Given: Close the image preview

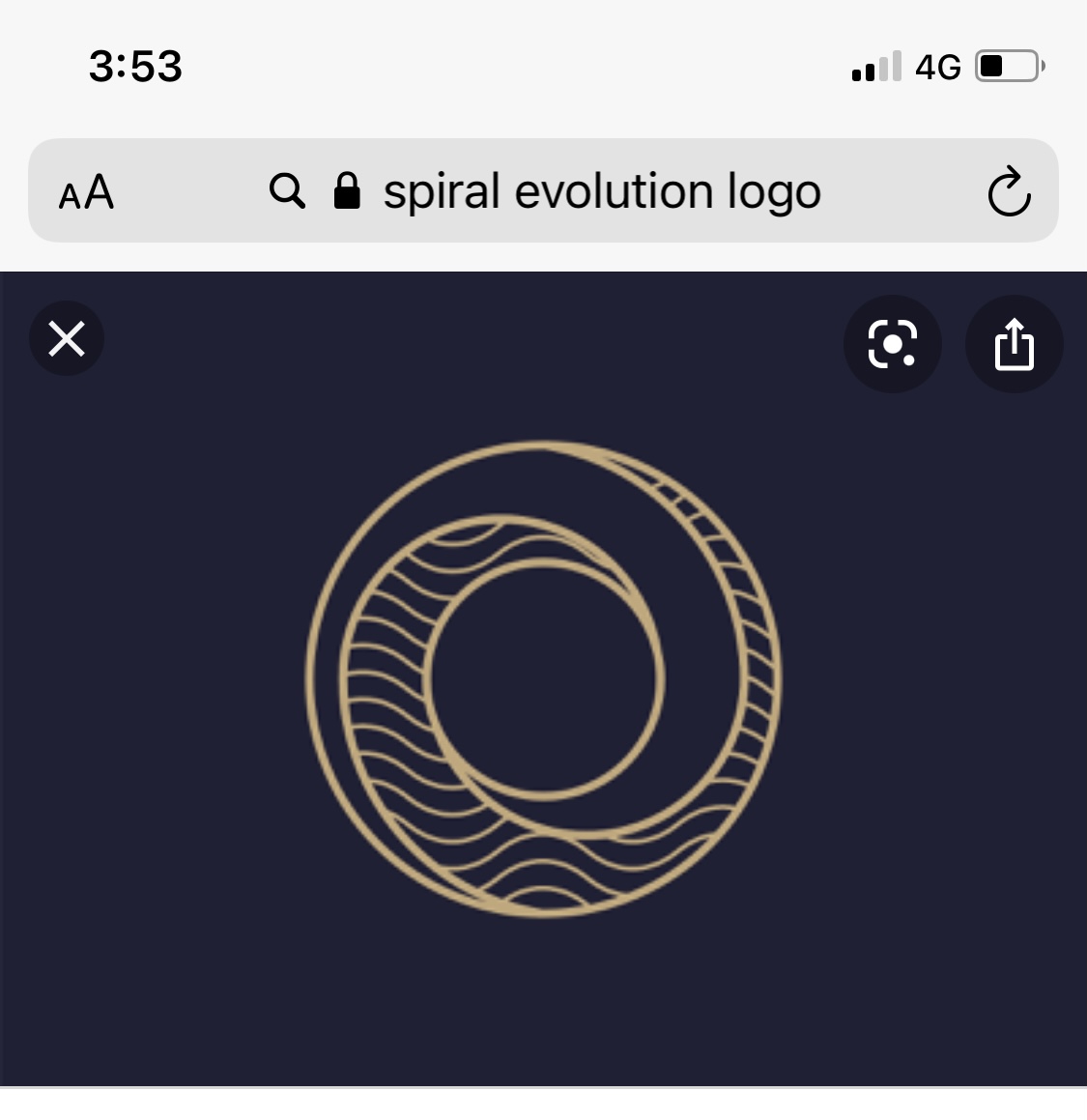Looking at the screenshot, I should 67,339.
